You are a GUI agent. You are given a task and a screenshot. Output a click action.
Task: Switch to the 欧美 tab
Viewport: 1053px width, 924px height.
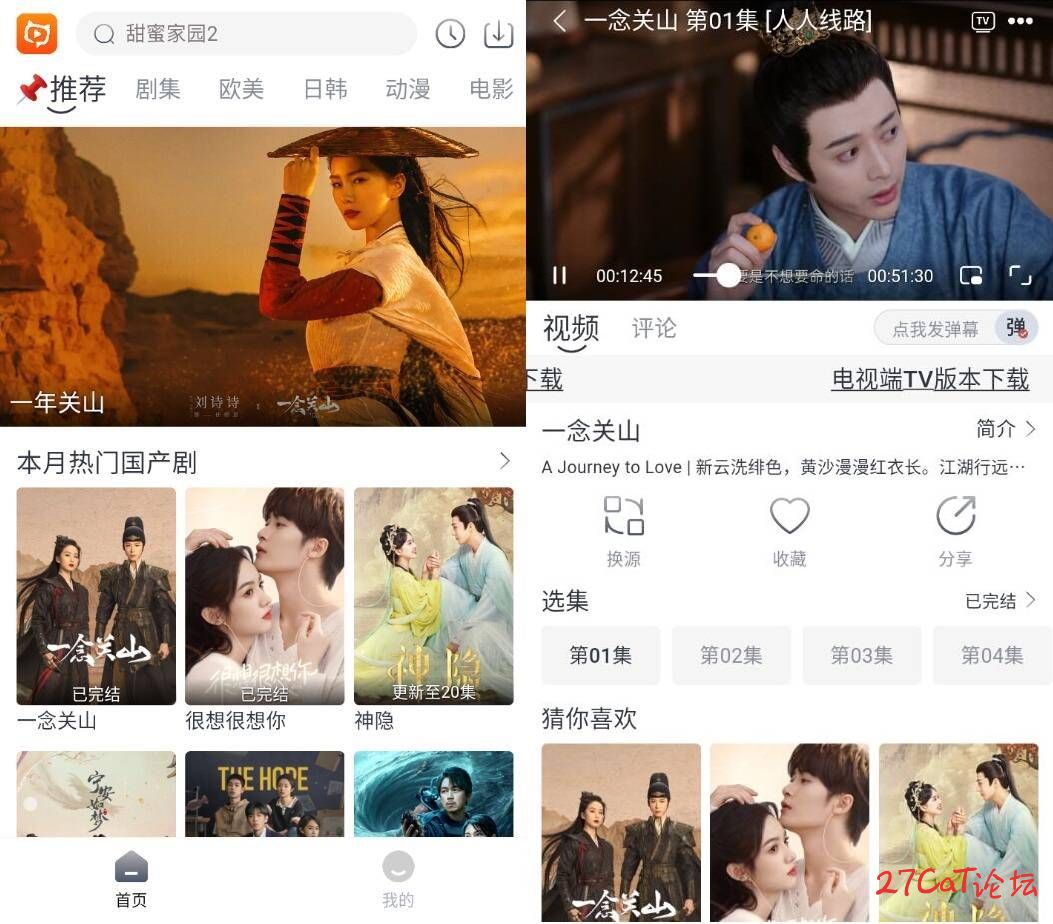point(241,89)
